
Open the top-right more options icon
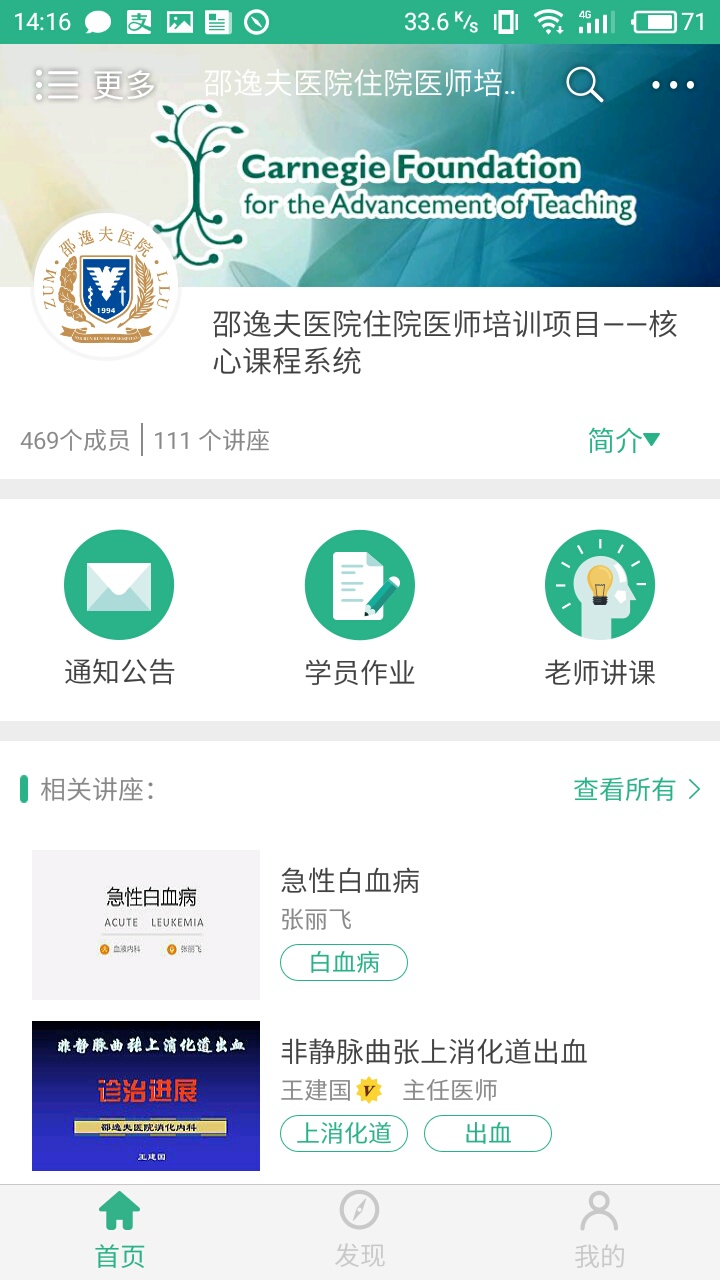[x=674, y=86]
